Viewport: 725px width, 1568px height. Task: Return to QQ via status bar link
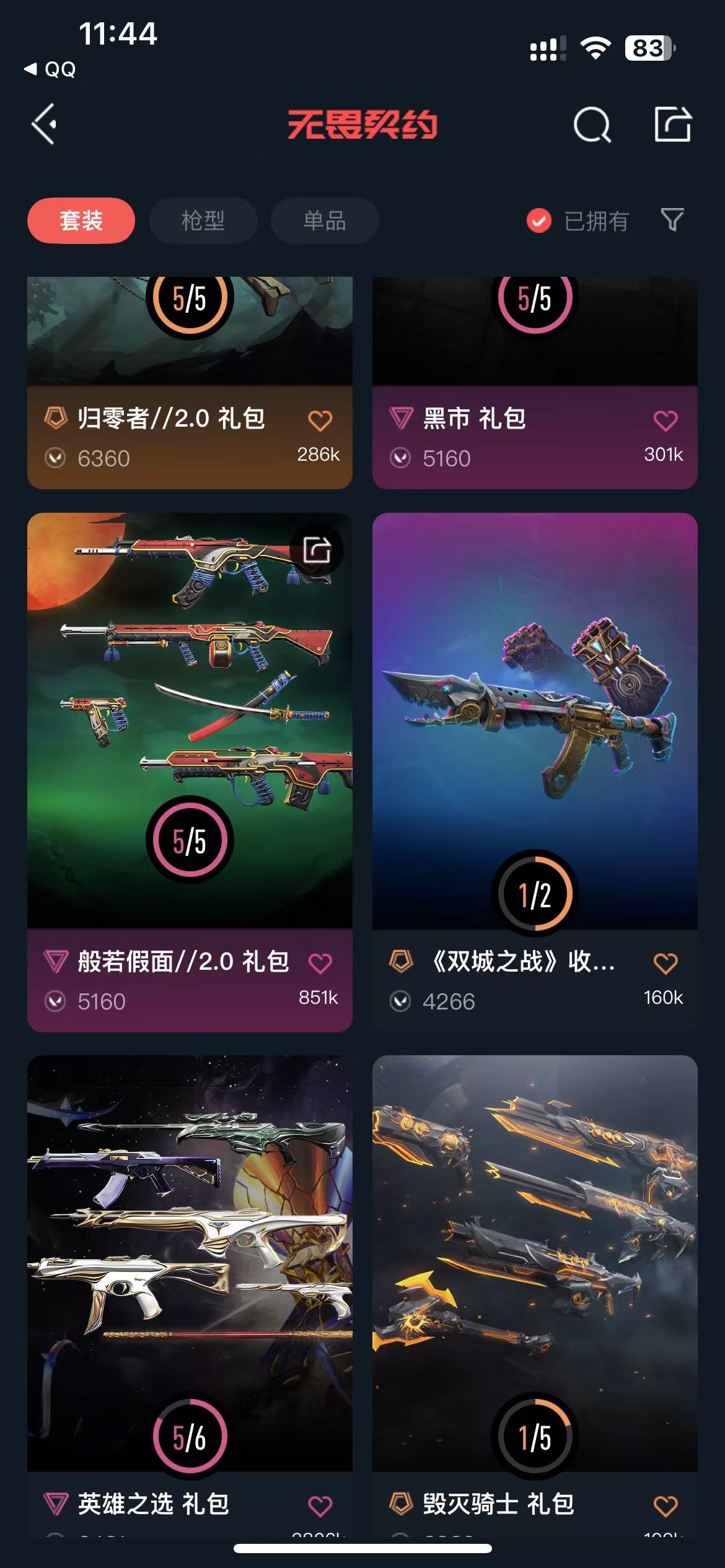click(51, 69)
